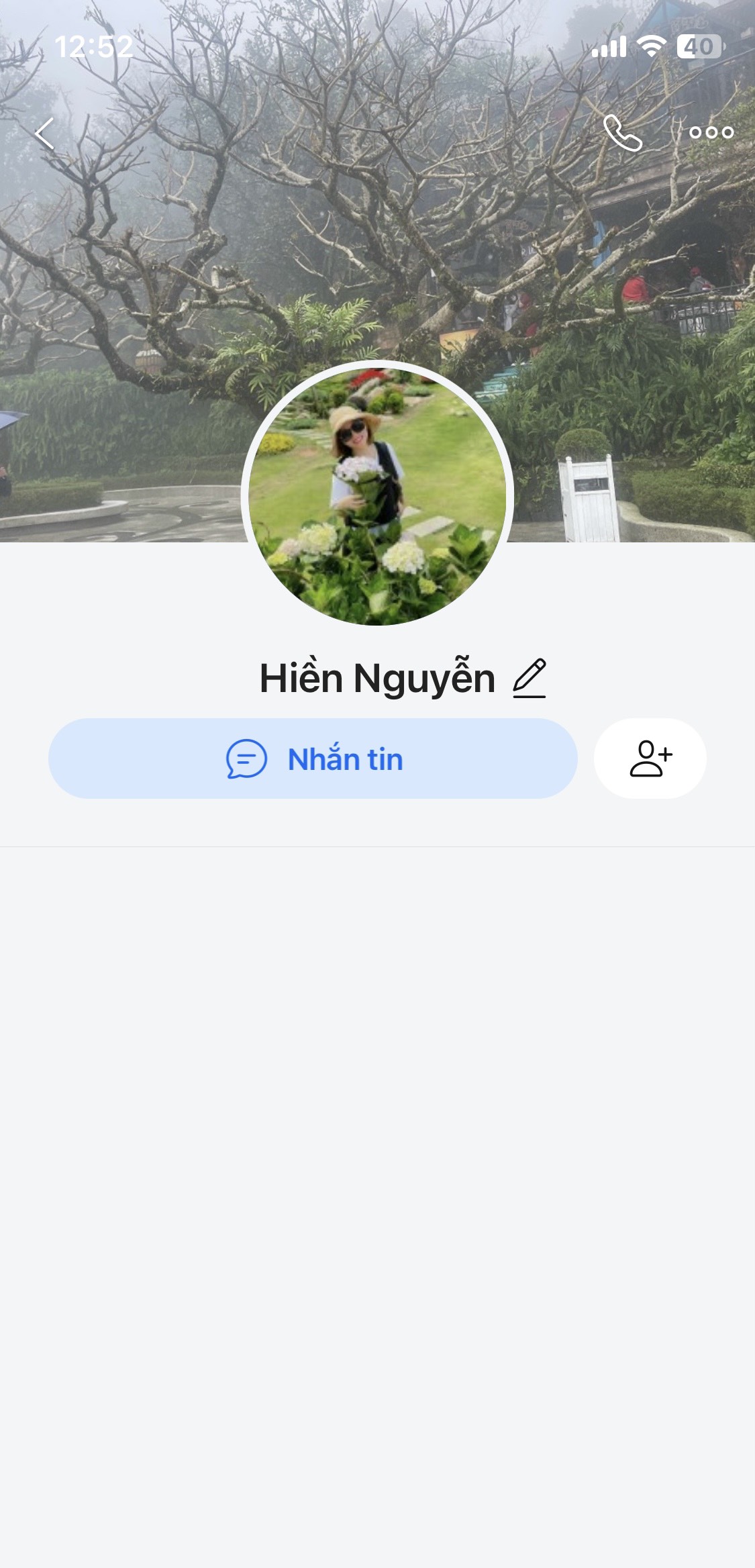Open the three-dot overflow menu

711,133
